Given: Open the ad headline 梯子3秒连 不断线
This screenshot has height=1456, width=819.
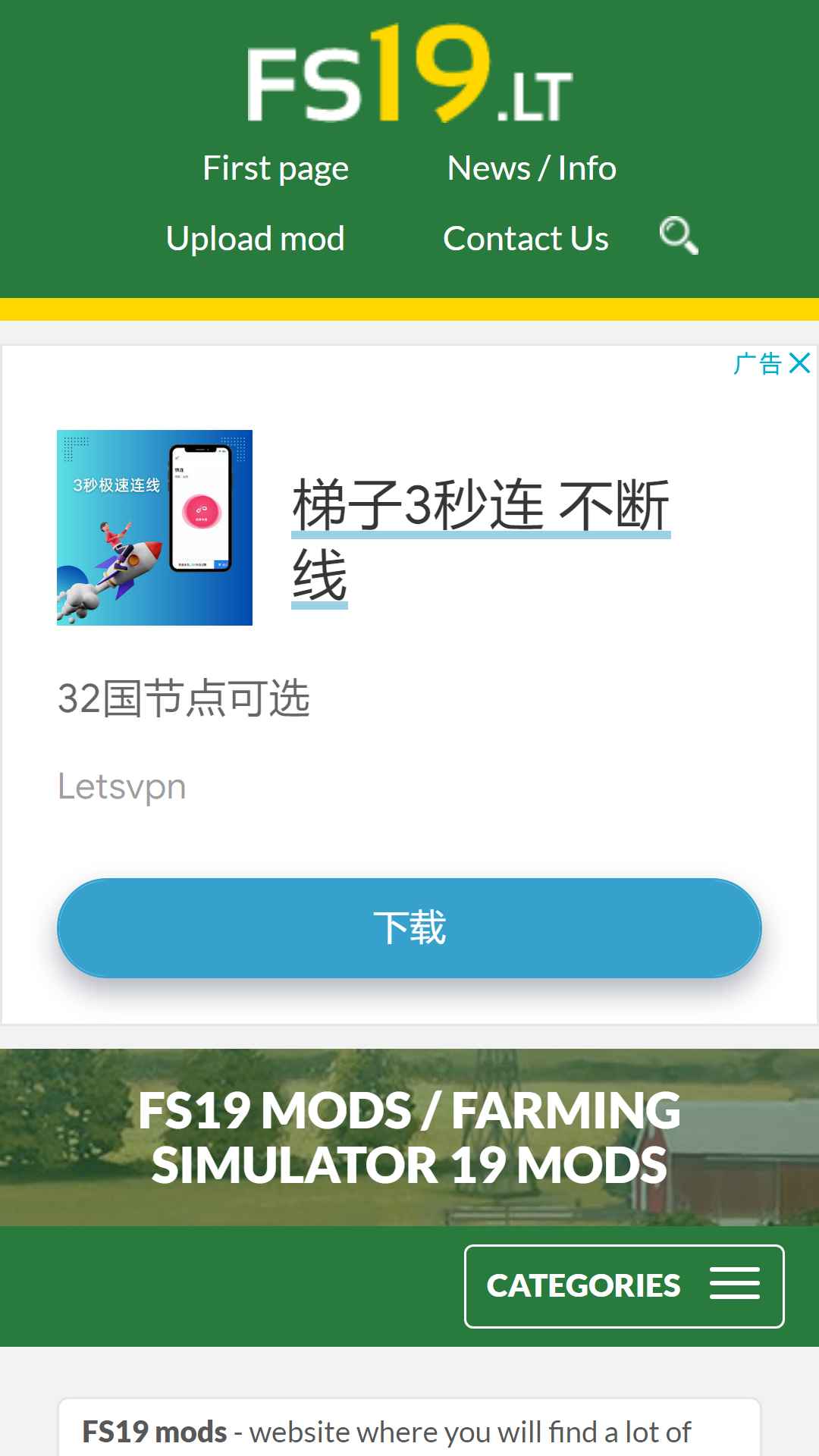Looking at the screenshot, I should click(482, 541).
